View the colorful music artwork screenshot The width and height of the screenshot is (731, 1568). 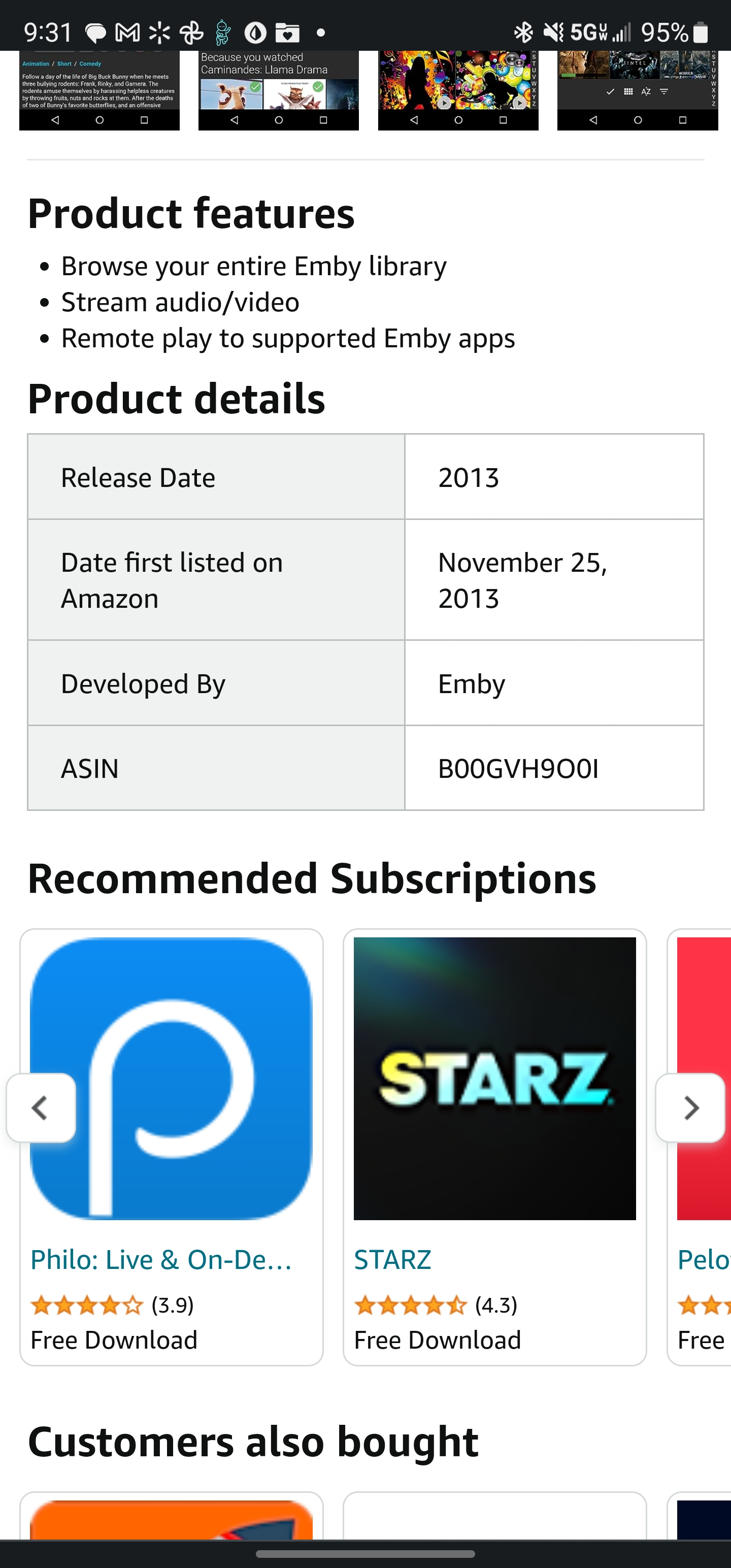click(x=458, y=89)
